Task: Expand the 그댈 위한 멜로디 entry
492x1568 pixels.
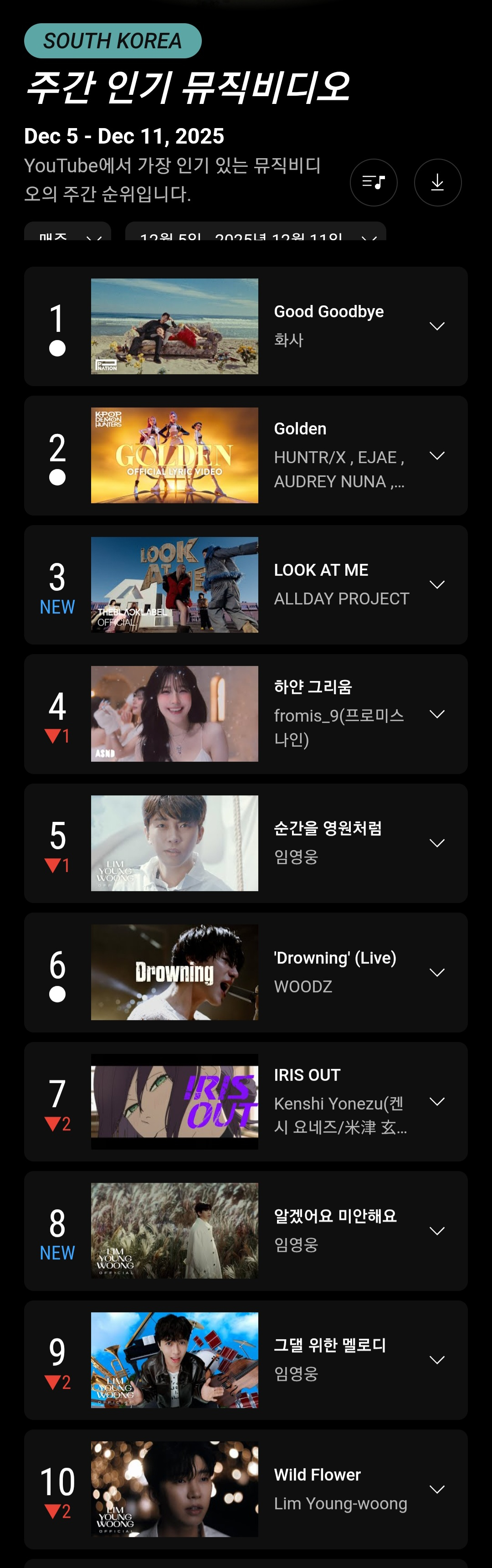Action: click(437, 1359)
